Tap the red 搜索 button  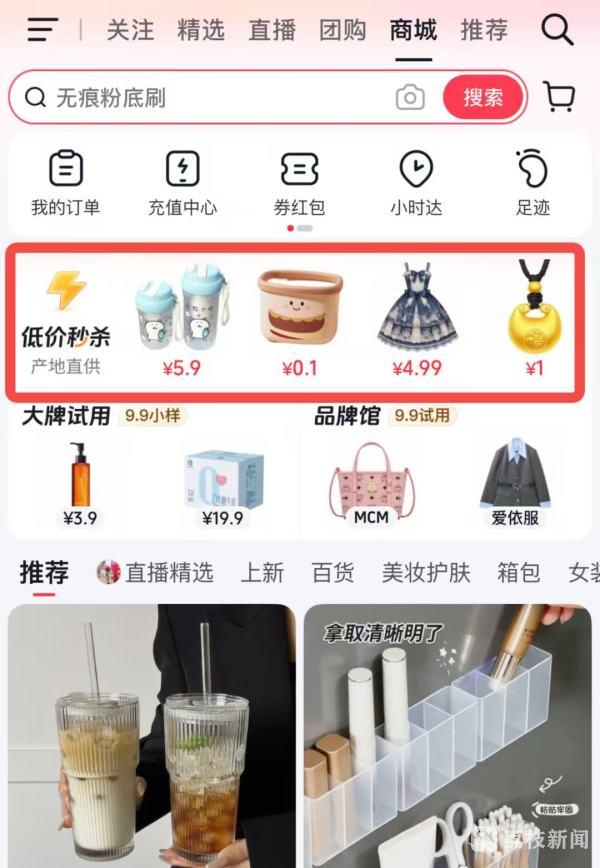point(483,97)
